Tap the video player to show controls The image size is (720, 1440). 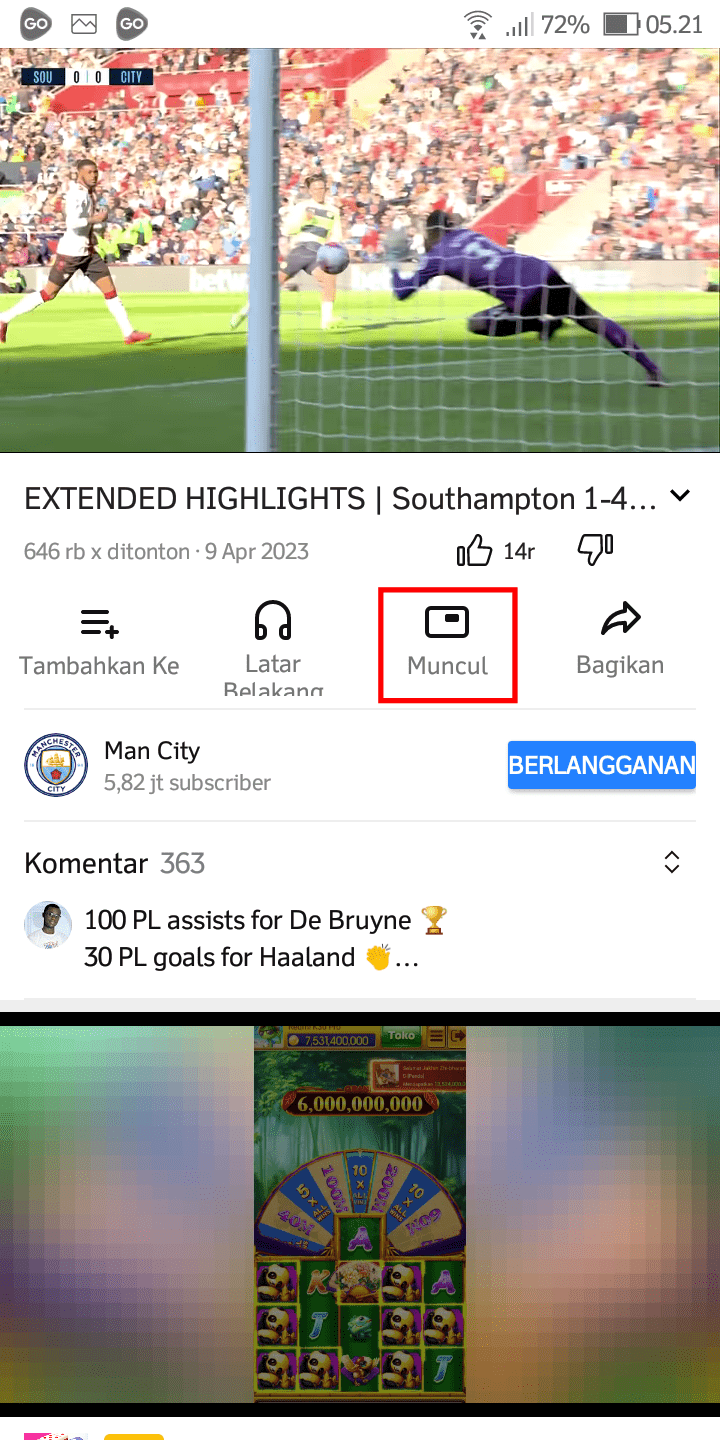coord(360,250)
